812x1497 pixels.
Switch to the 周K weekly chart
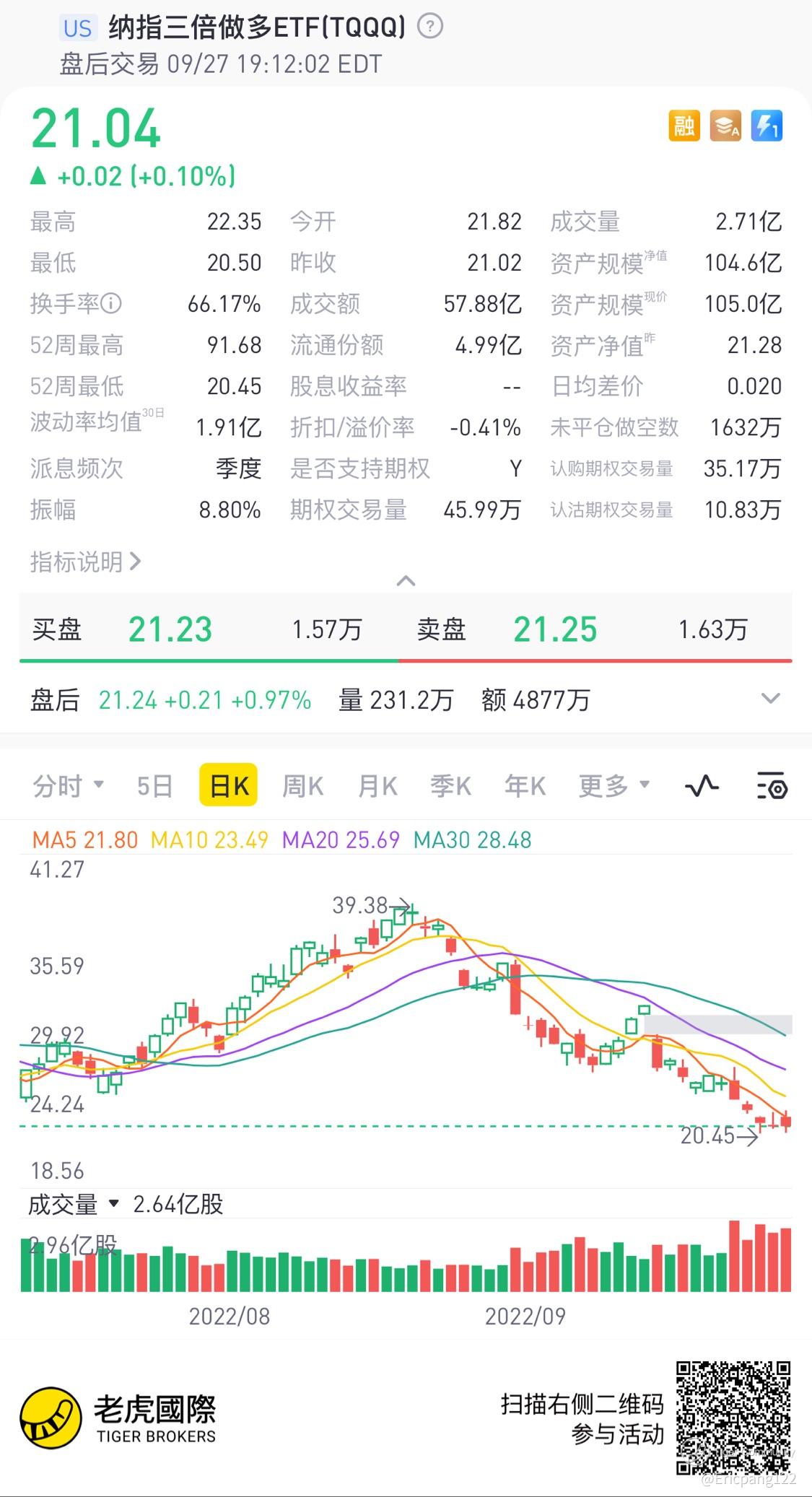(302, 785)
